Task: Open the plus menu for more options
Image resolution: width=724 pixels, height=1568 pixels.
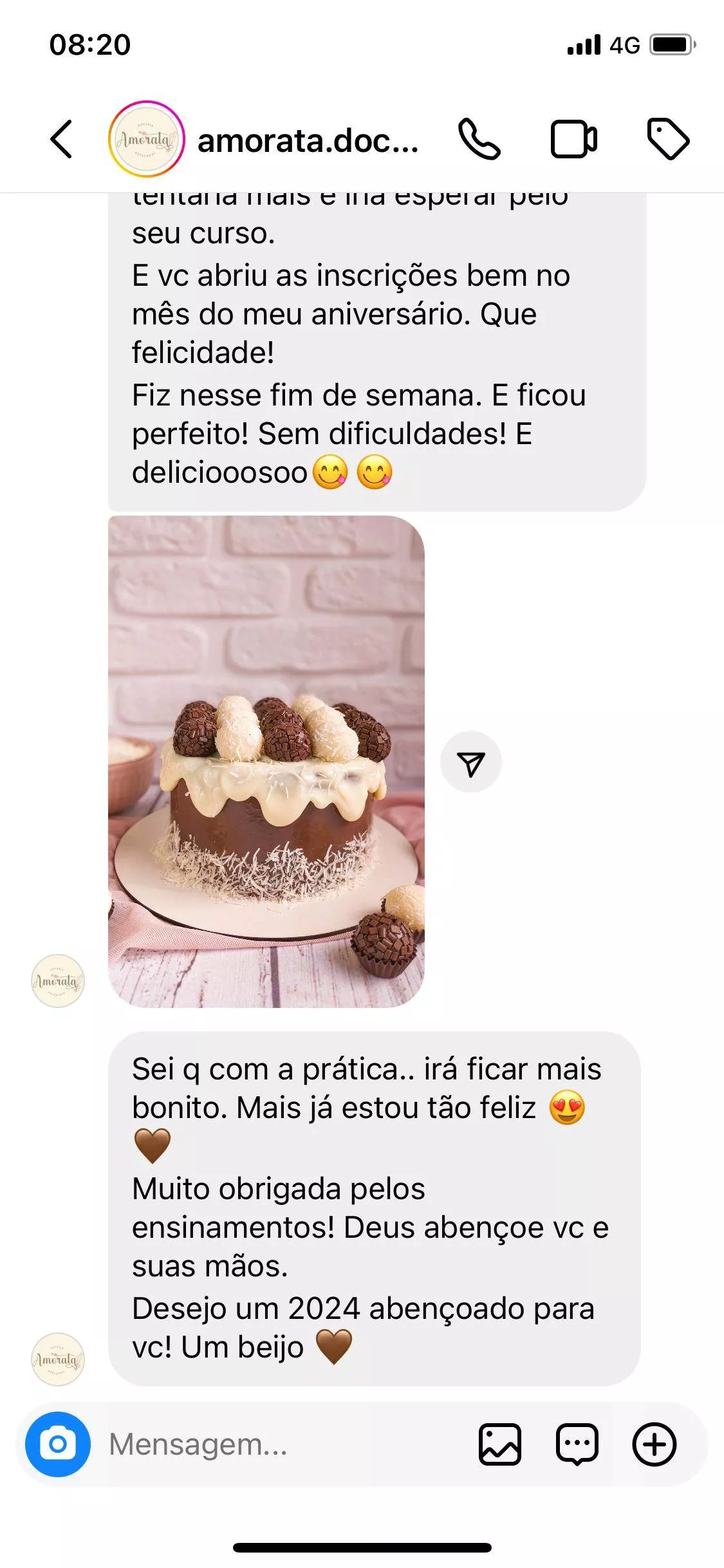Action: coord(654,1444)
